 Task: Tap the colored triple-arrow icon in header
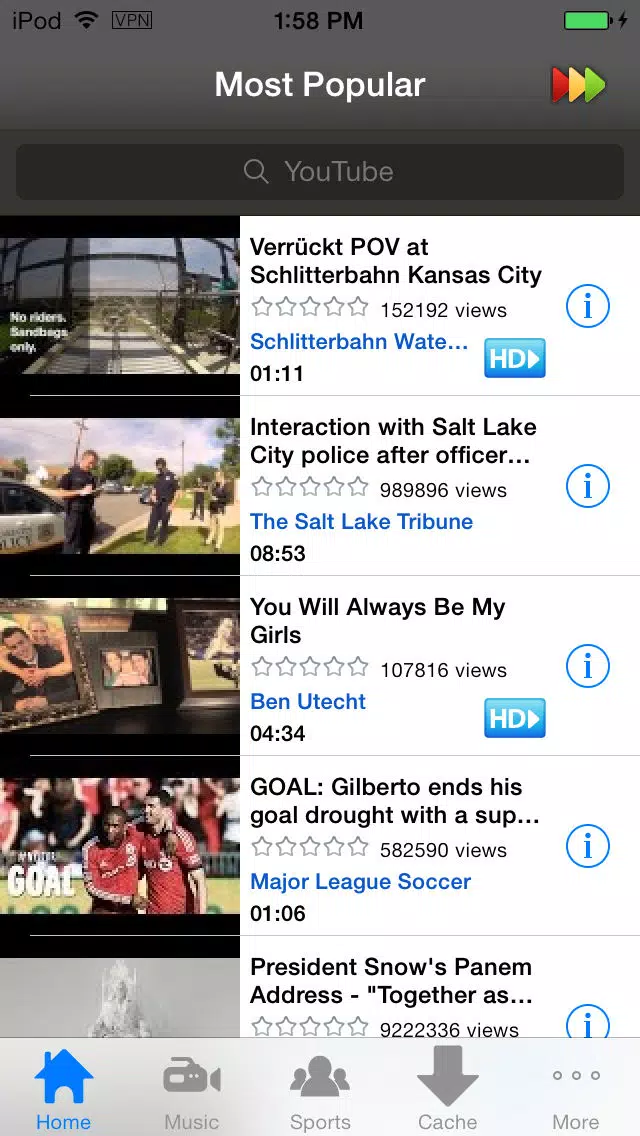point(578,85)
